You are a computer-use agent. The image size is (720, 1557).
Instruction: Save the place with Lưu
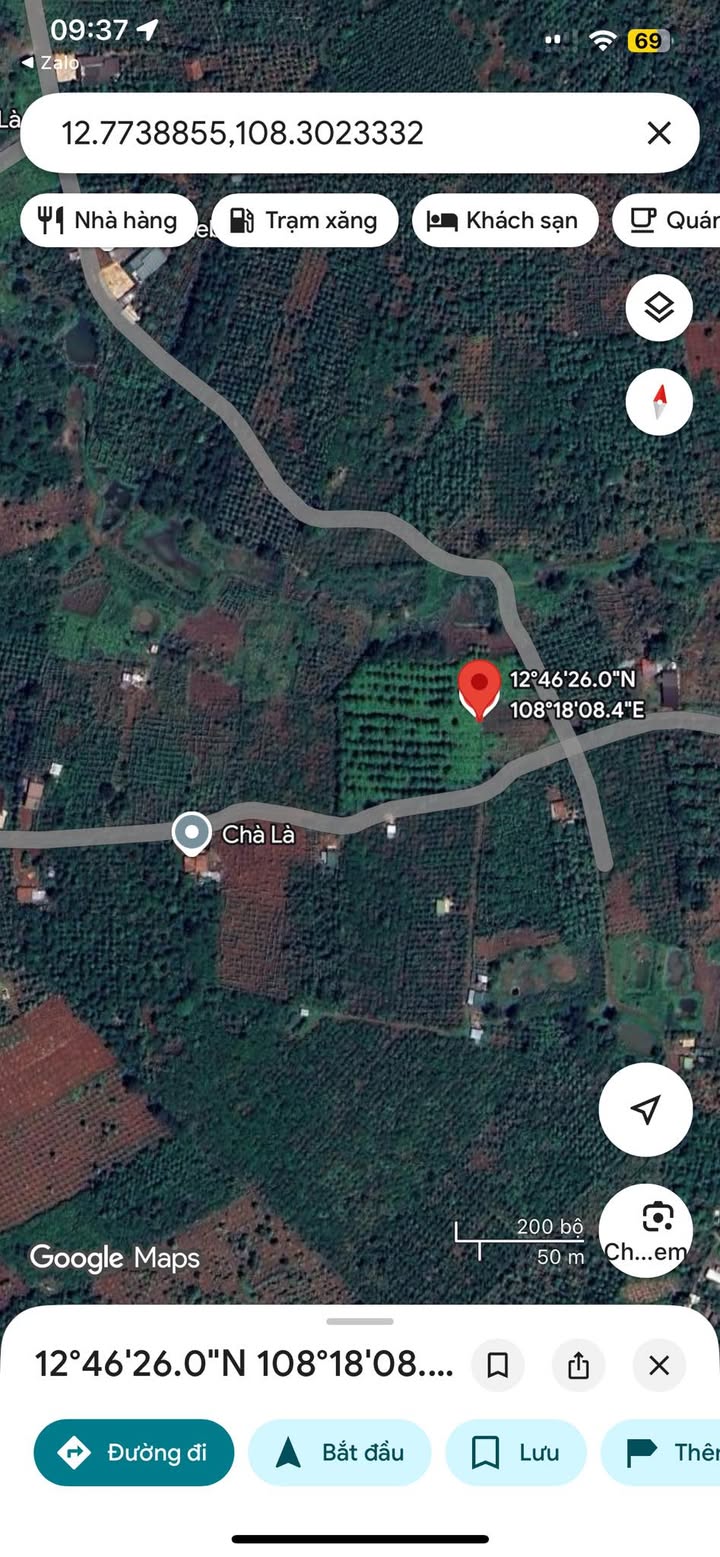point(515,1452)
